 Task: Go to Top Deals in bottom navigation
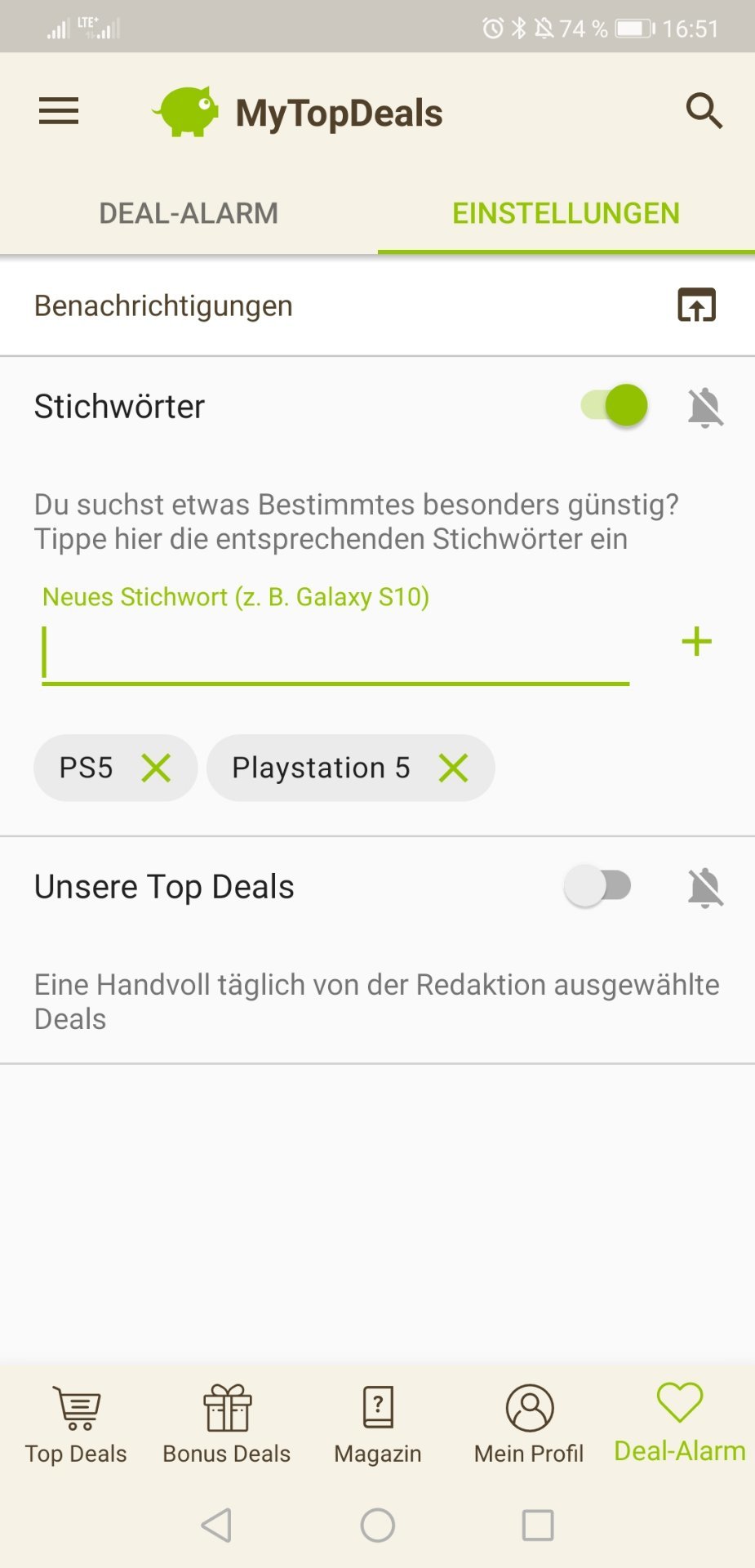(76, 1424)
